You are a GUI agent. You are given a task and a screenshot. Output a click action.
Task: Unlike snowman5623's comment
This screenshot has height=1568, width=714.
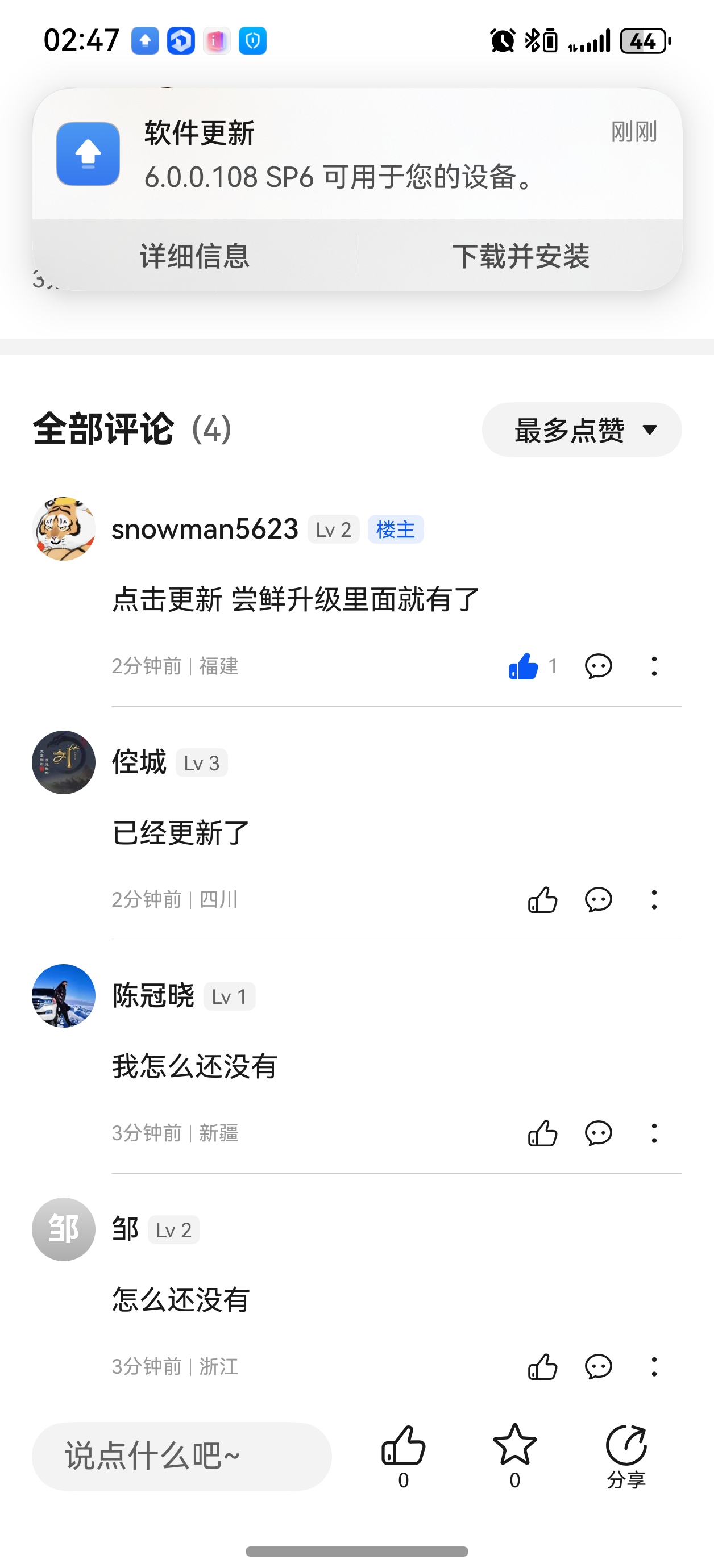tap(524, 666)
